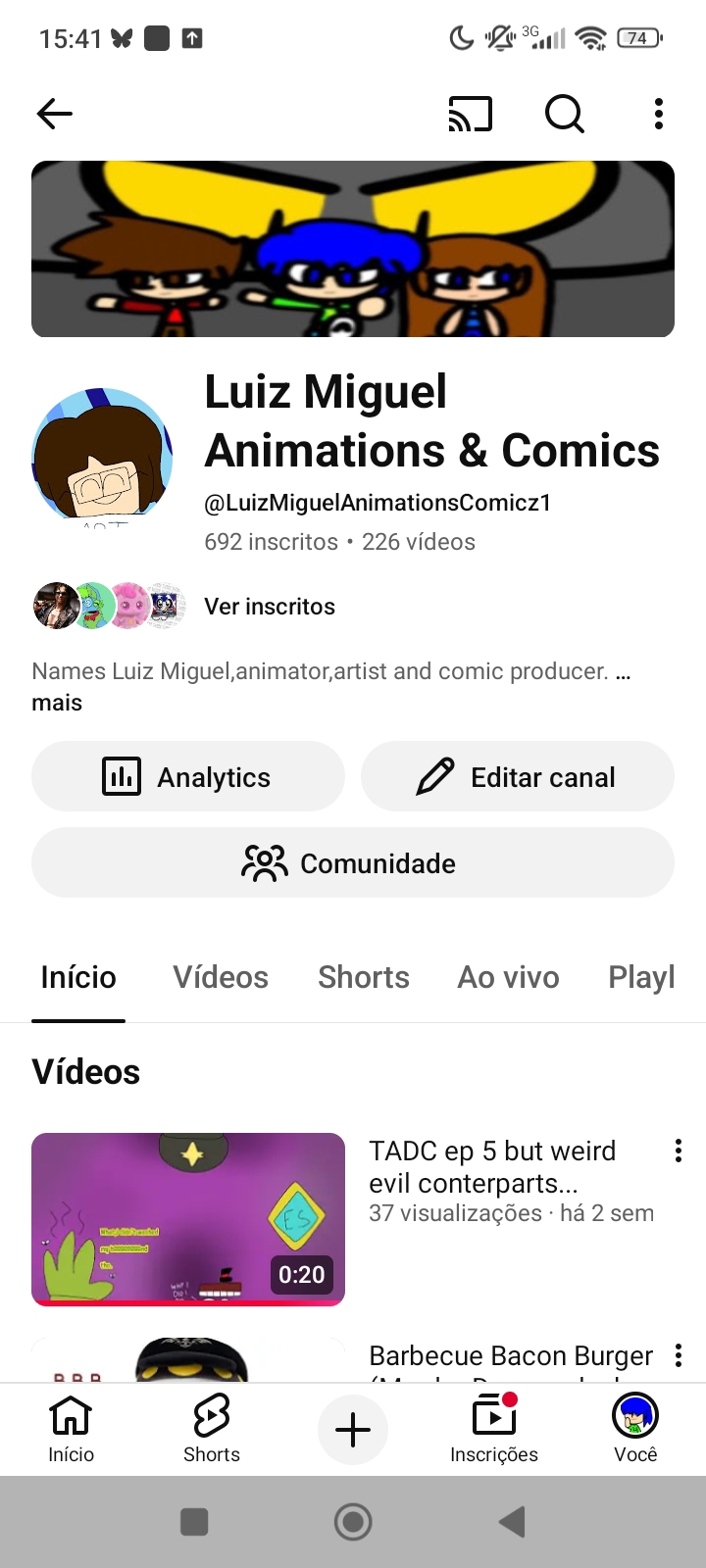Go back using the top arrow

(55, 114)
